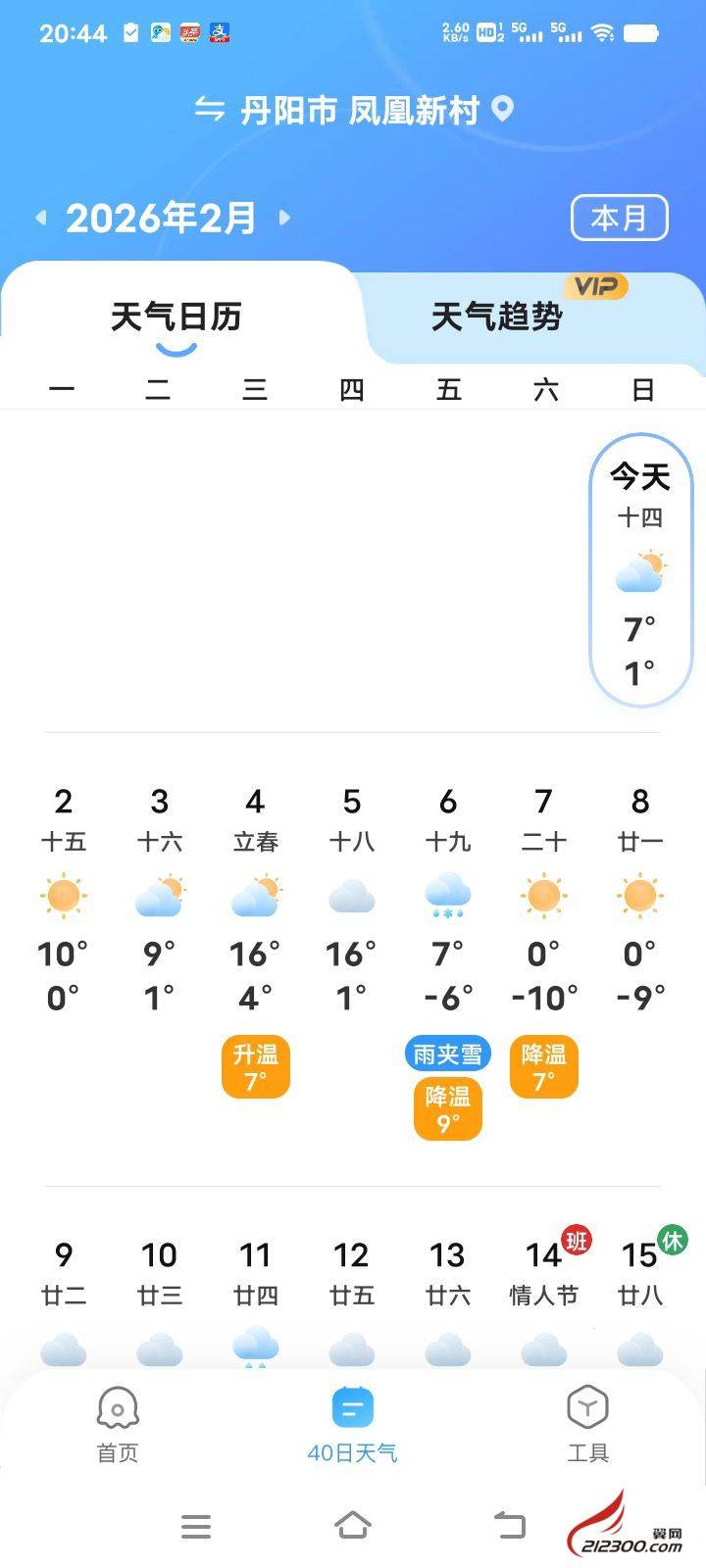
Task: Select February 8 on the calendar
Action: tap(639, 902)
